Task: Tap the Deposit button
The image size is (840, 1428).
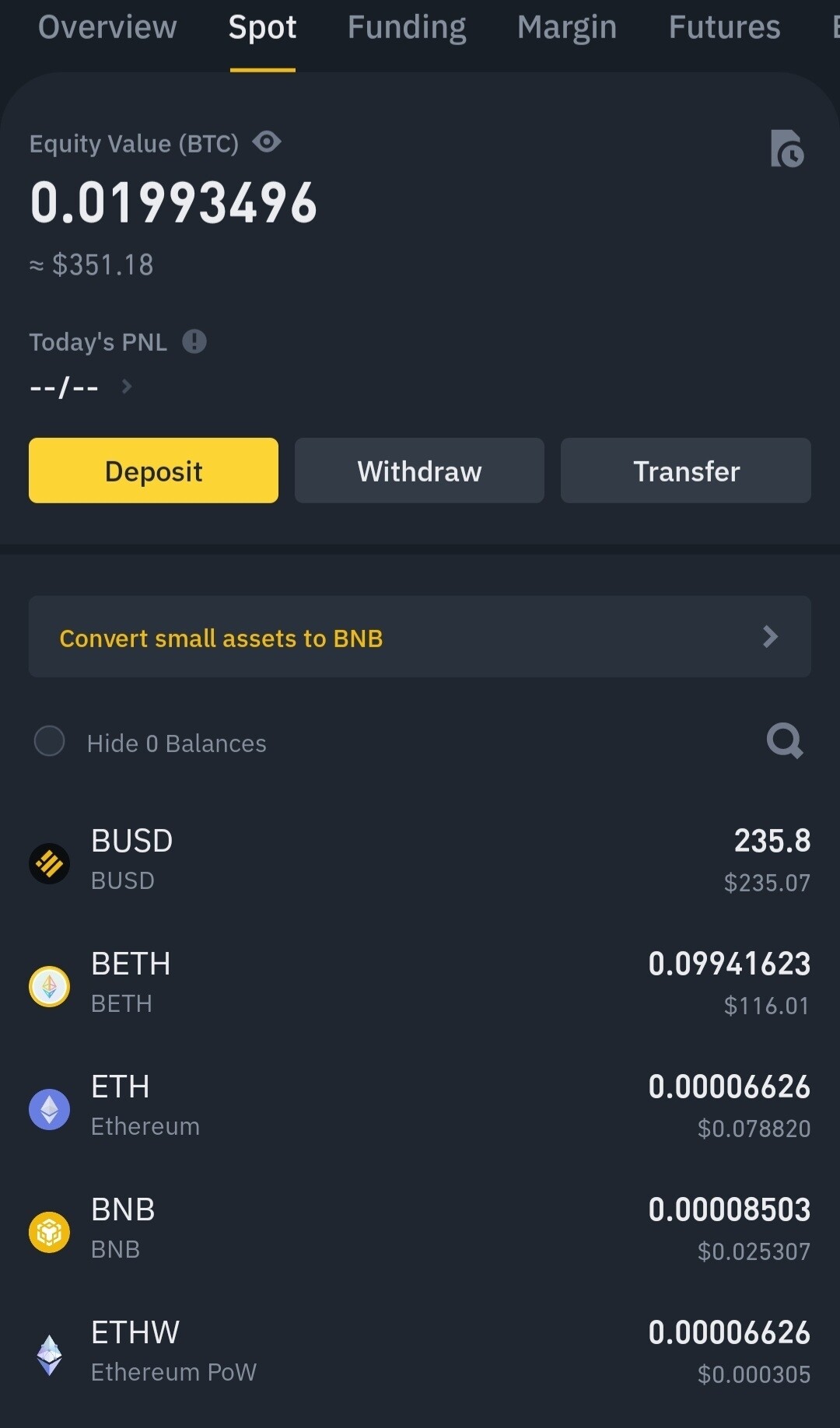Action: pos(153,471)
